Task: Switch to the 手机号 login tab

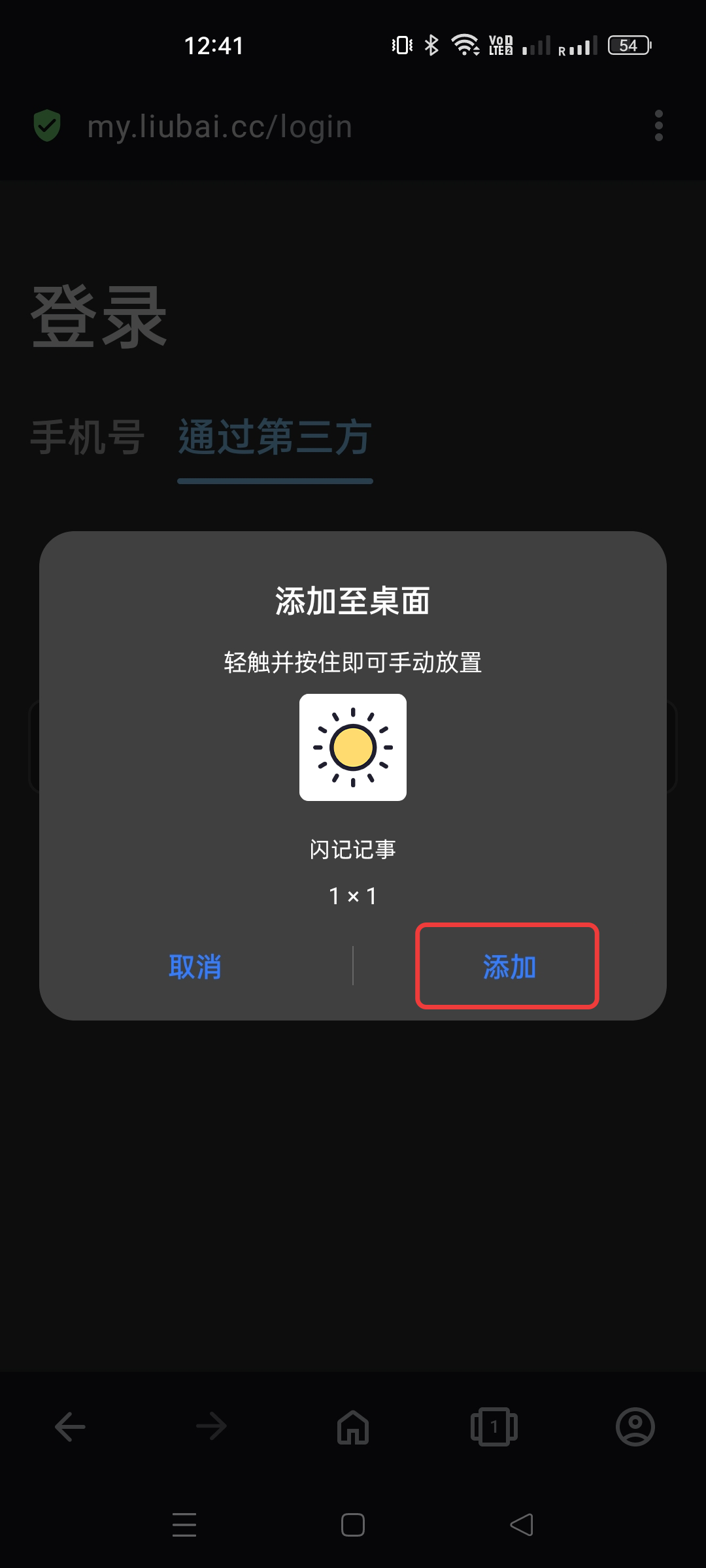Action: (87, 437)
